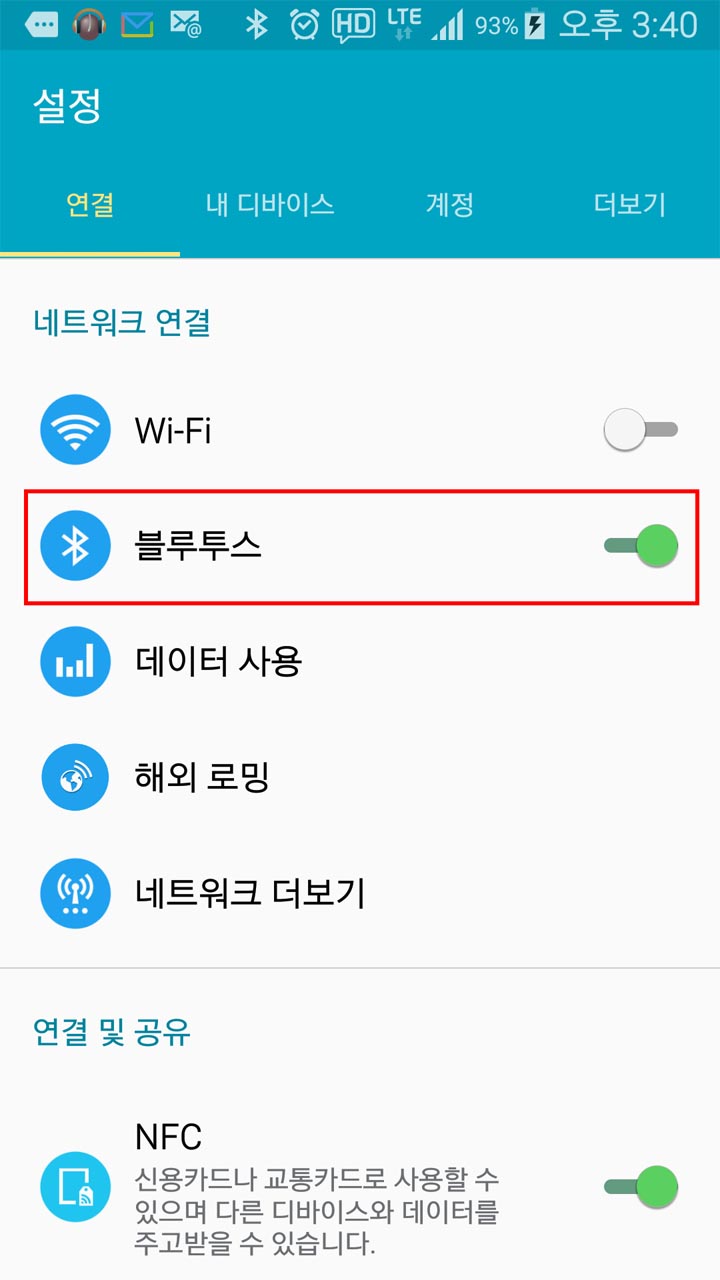Open Wi-Fi settings row
The width and height of the screenshot is (720, 1280).
click(x=300, y=431)
